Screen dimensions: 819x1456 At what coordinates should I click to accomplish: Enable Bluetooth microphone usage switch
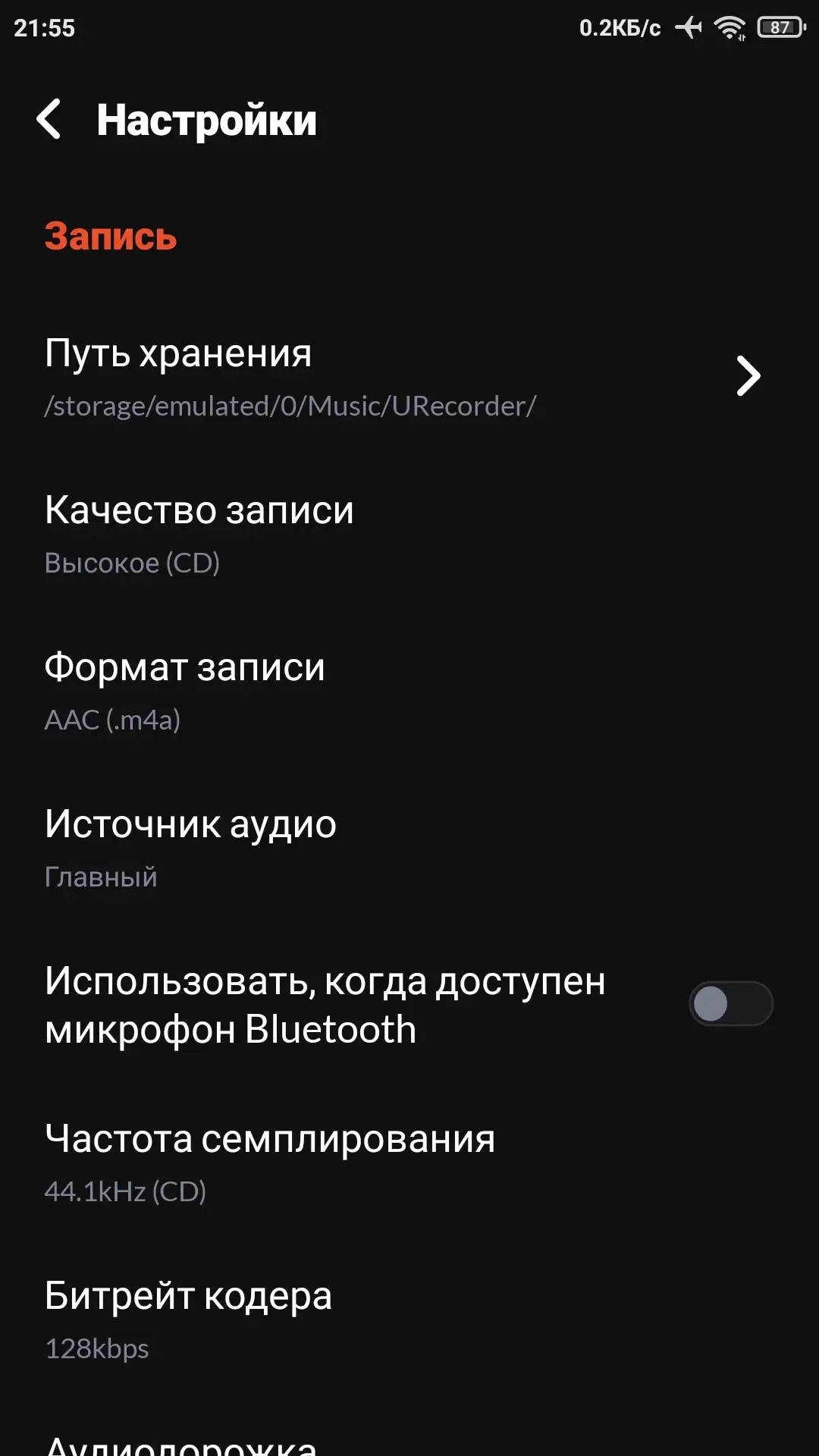730,1004
